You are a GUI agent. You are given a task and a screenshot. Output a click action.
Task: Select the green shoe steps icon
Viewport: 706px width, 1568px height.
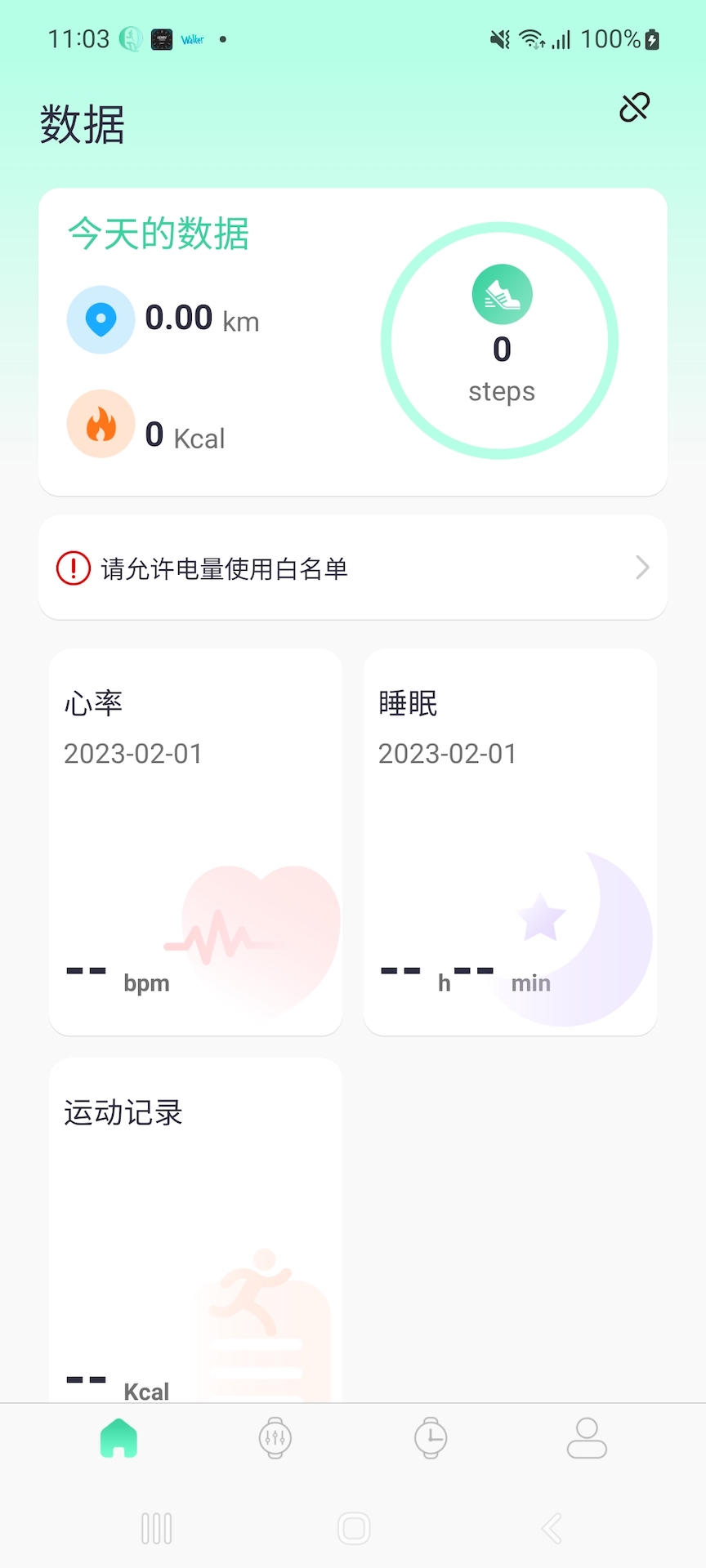tap(502, 293)
